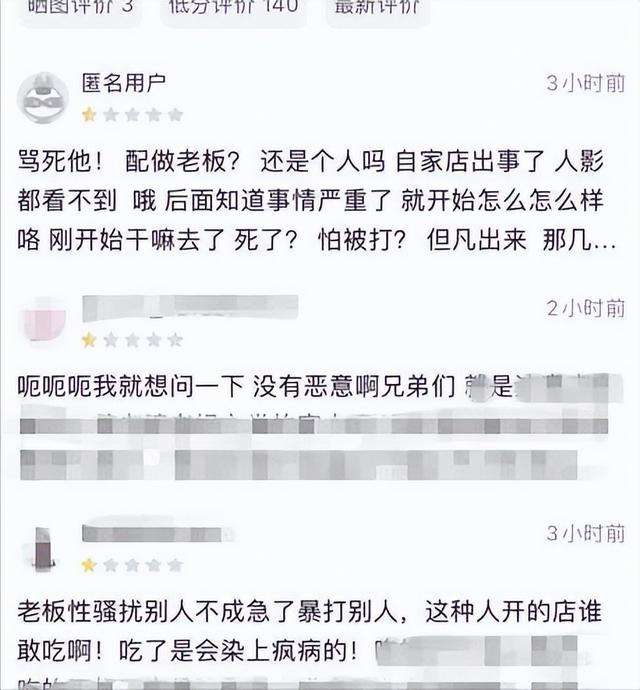Open the 匿名用户 avatar
Viewport: 640px width, 690px height.
pyautogui.click(x=42, y=96)
